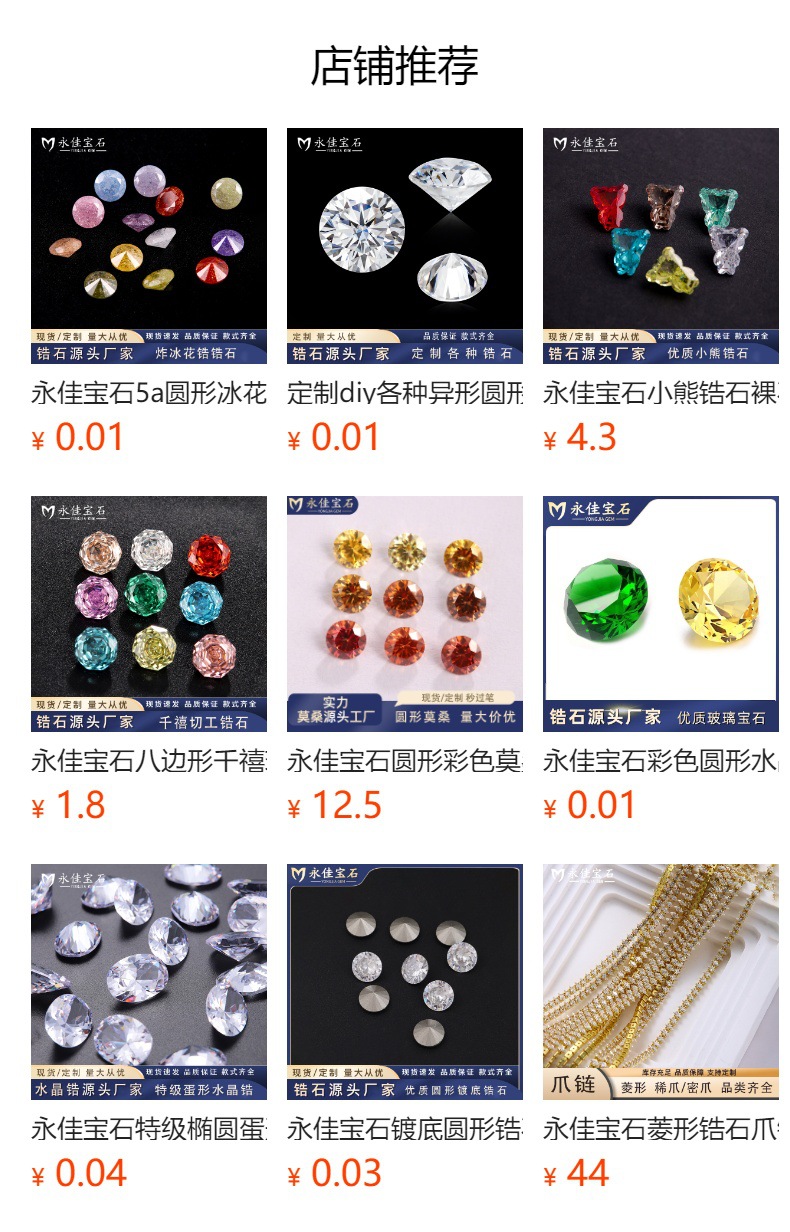Open the 菱形锆石爪链 product at ¥44

661,982
